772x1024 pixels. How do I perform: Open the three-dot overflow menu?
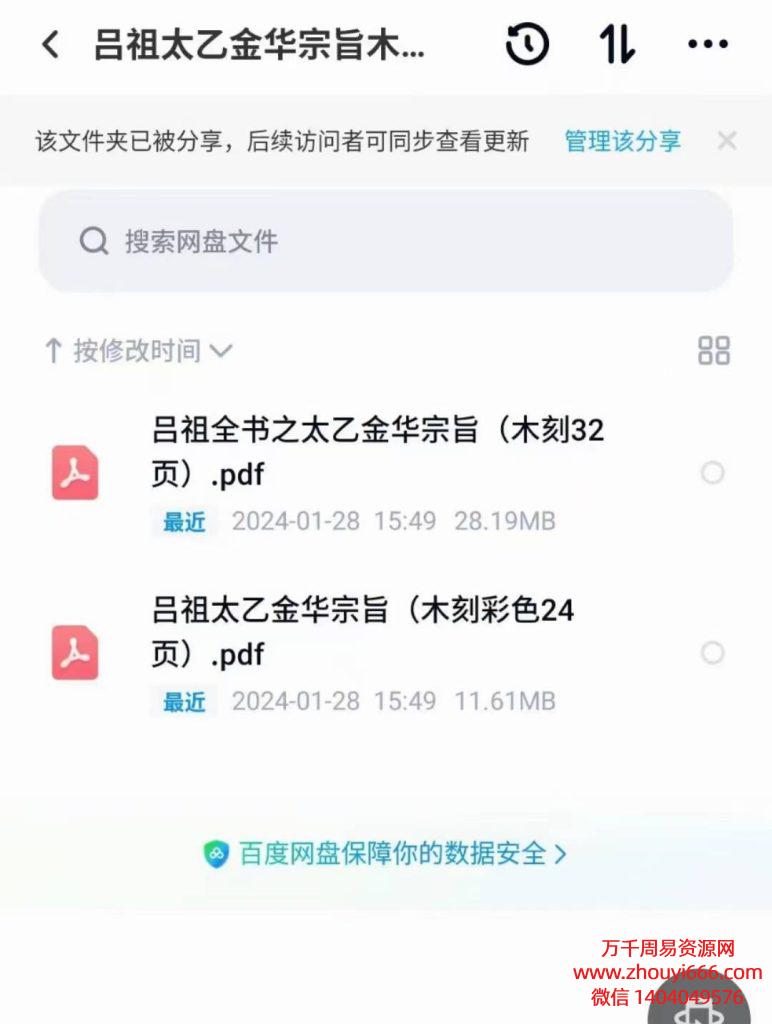tap(708, 45)
